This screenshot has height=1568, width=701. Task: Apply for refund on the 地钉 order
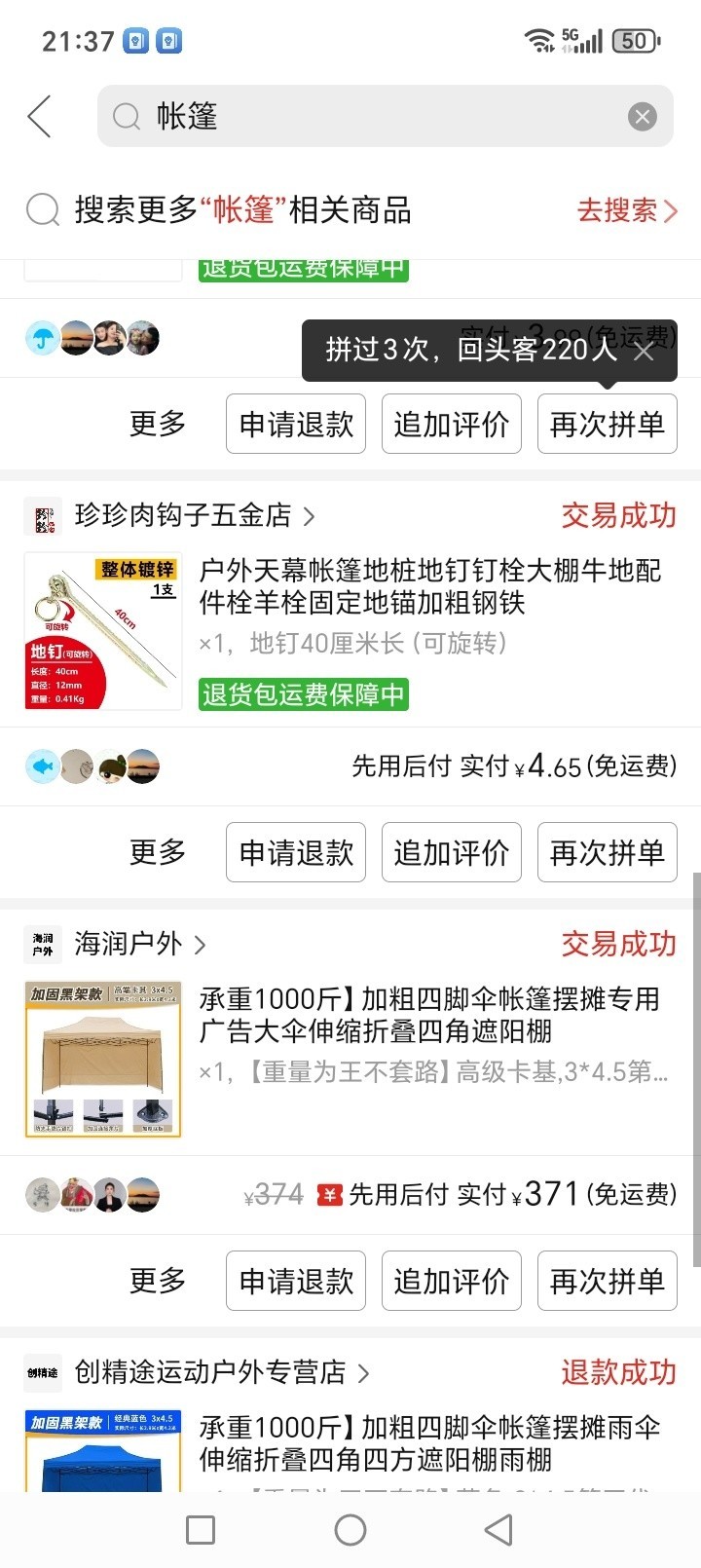(296, 852)
